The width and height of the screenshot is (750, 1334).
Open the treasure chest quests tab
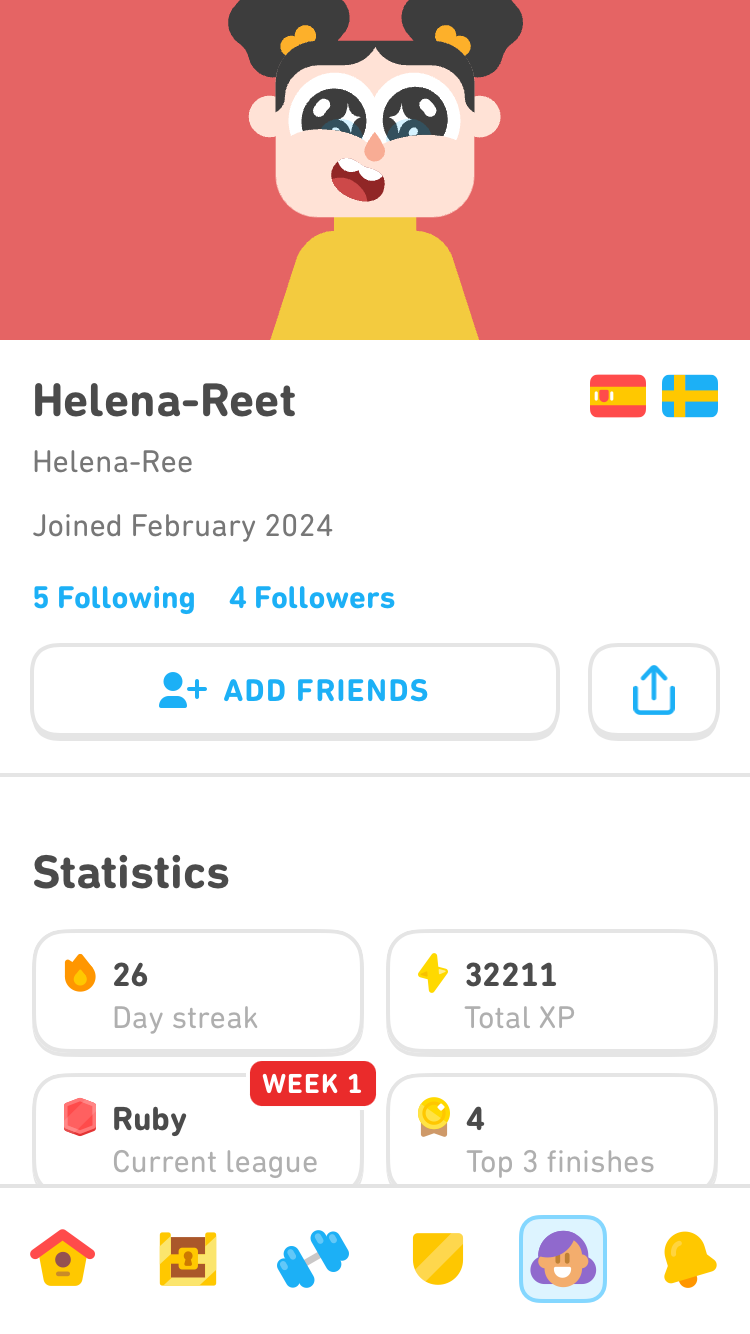pos(188,1258)
